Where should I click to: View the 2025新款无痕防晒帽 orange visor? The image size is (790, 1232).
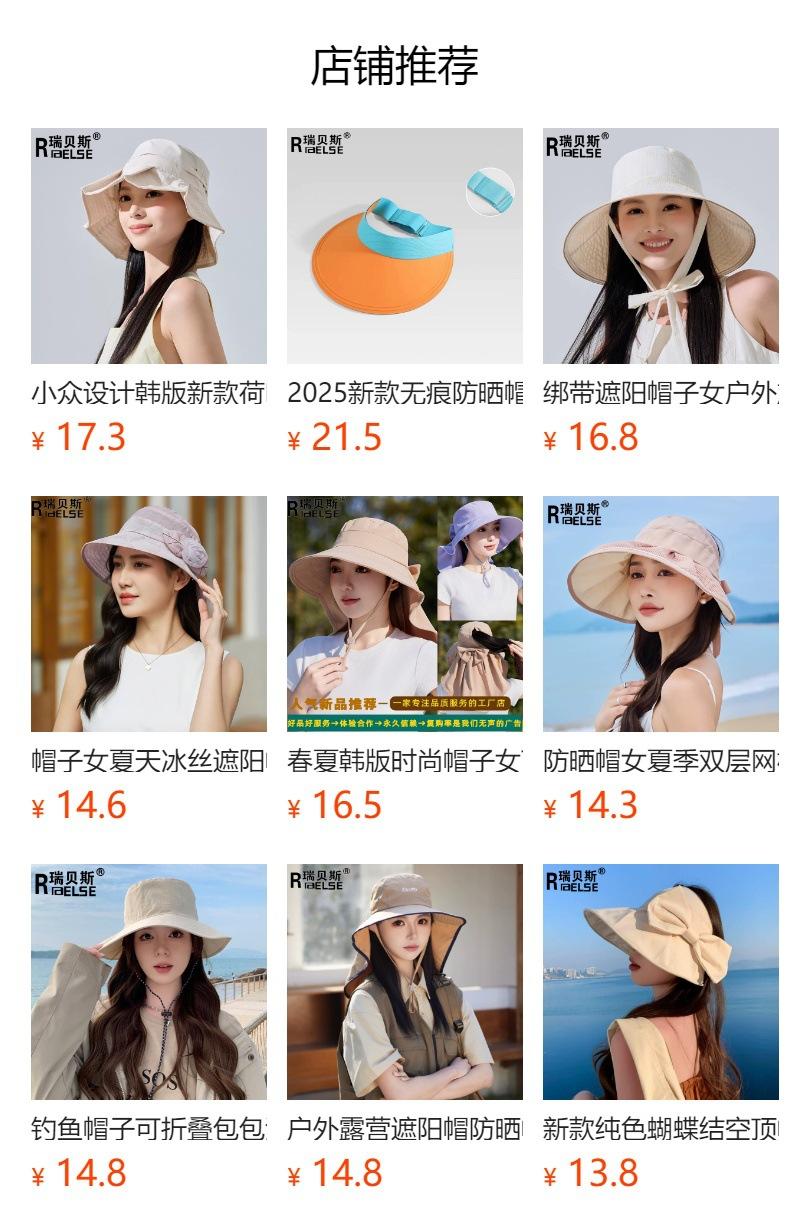point(405,292)
